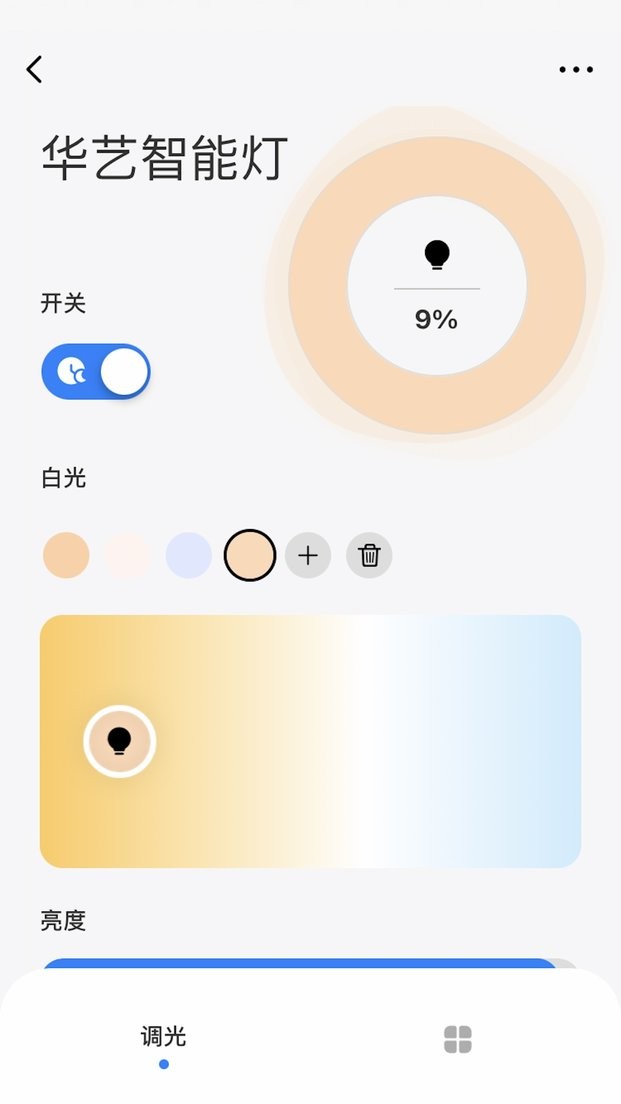
Task: Open the three-dot overflow menu
Action: [576, 69]
